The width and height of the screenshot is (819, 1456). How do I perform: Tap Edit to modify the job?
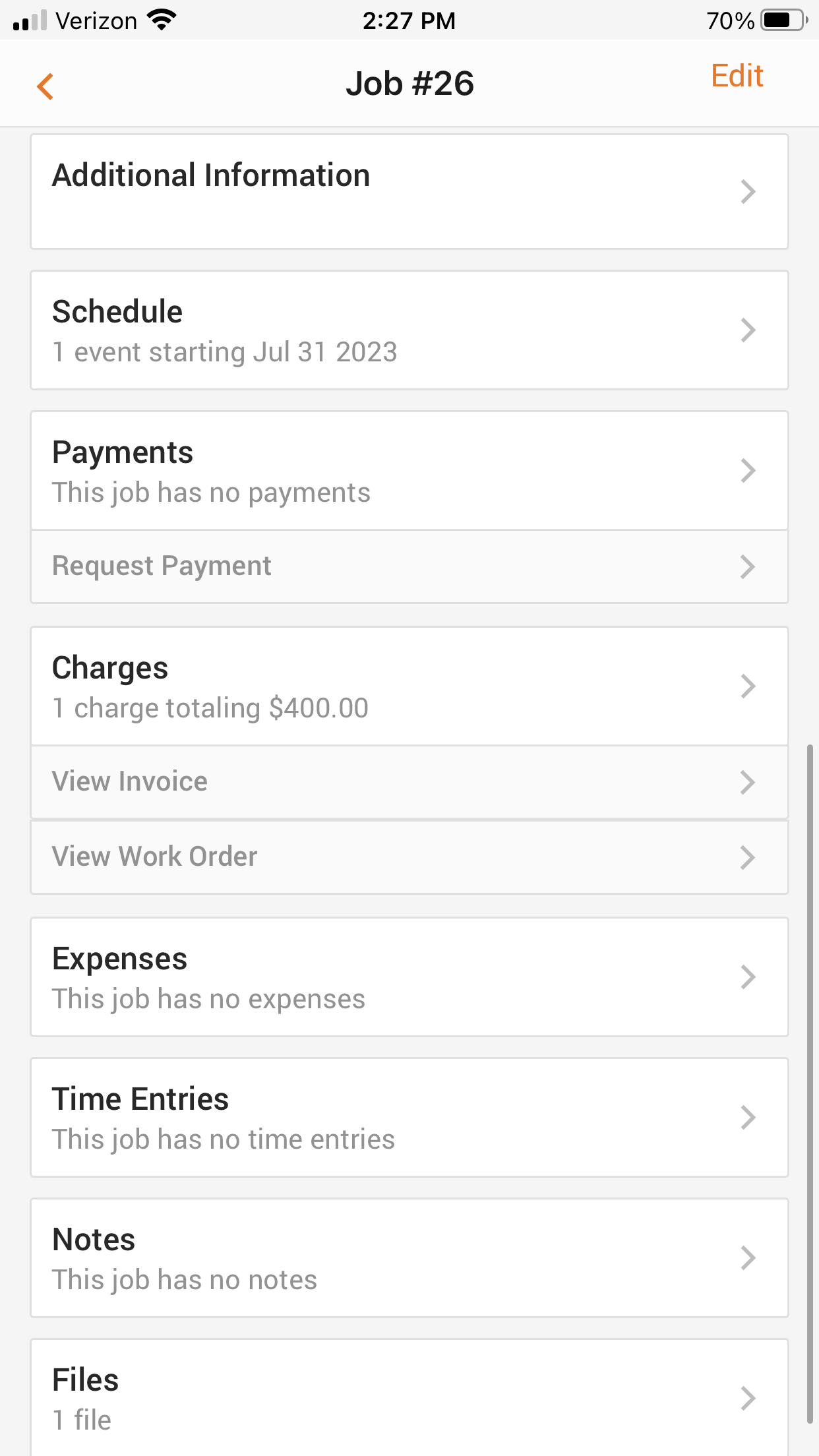(737, 76)
